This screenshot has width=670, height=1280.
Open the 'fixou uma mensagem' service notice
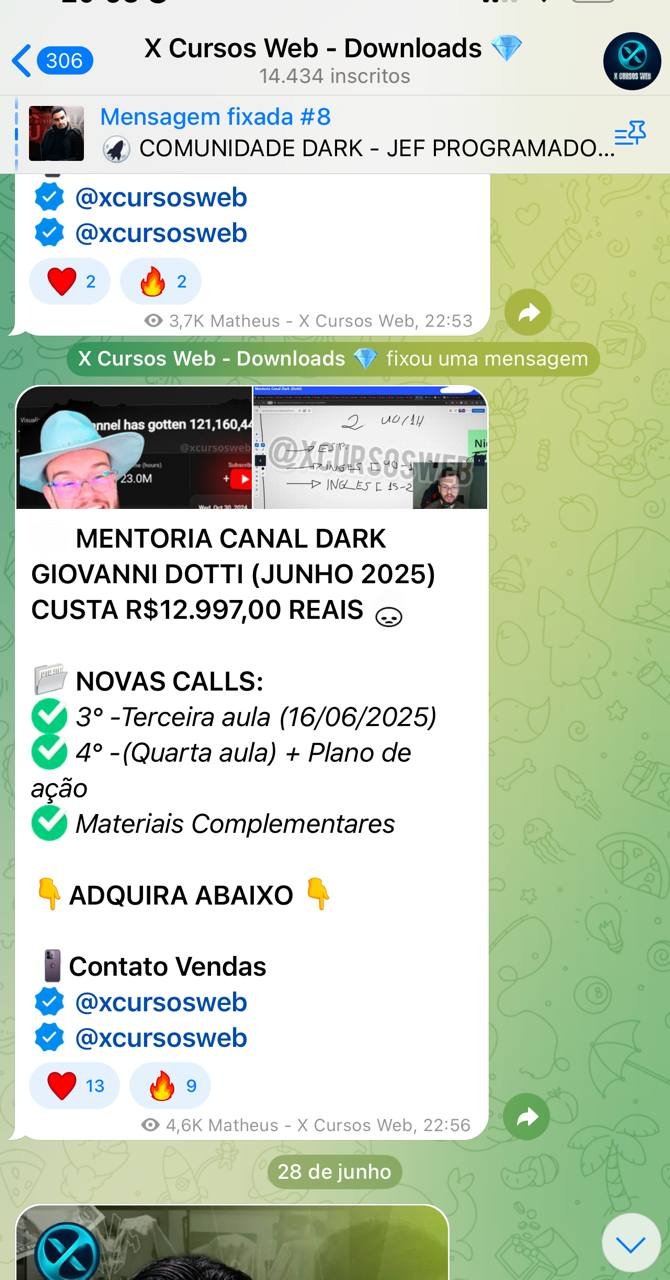[333, 359]
